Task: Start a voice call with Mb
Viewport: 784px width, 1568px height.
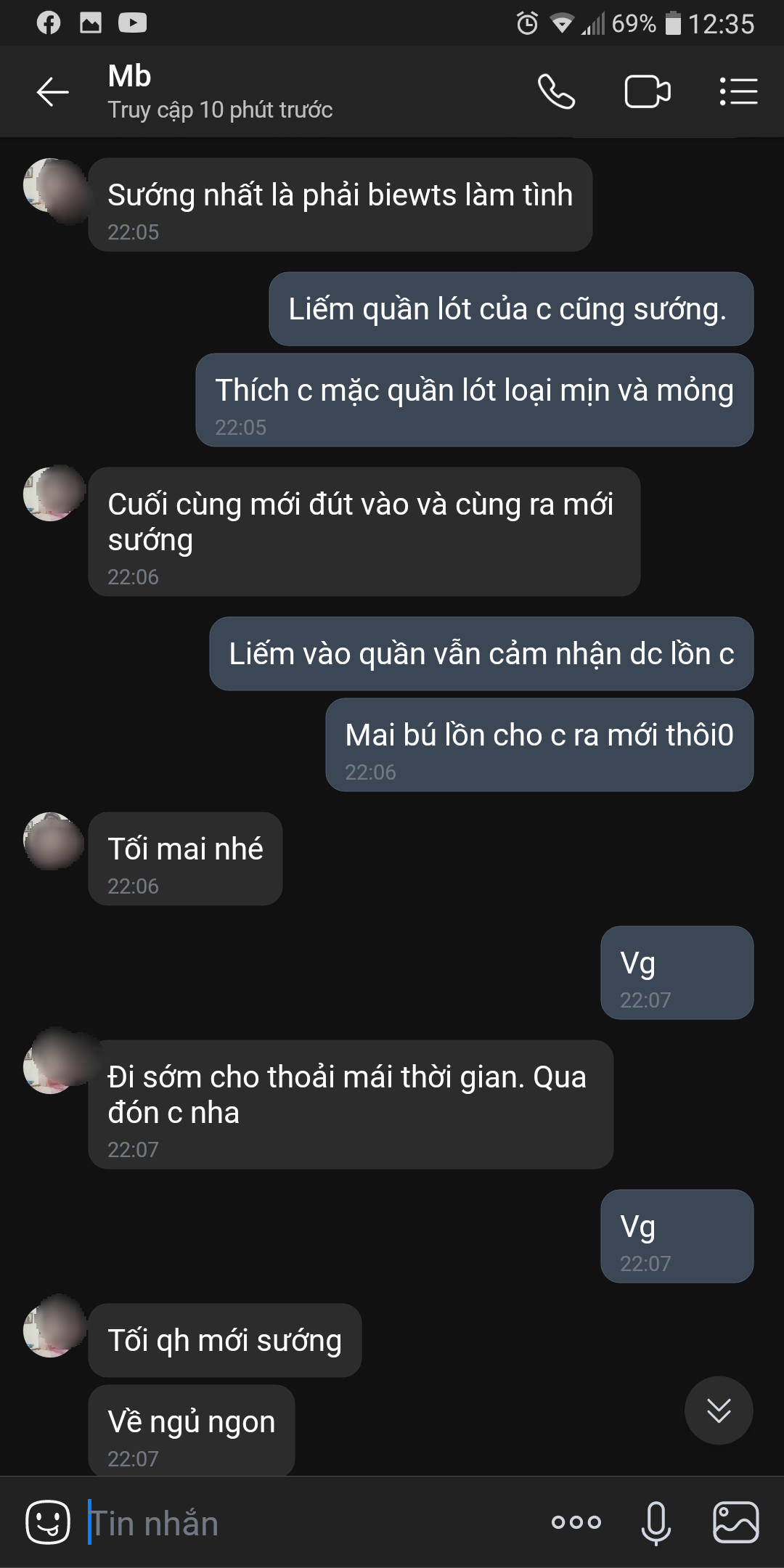Action: (556, 92)
